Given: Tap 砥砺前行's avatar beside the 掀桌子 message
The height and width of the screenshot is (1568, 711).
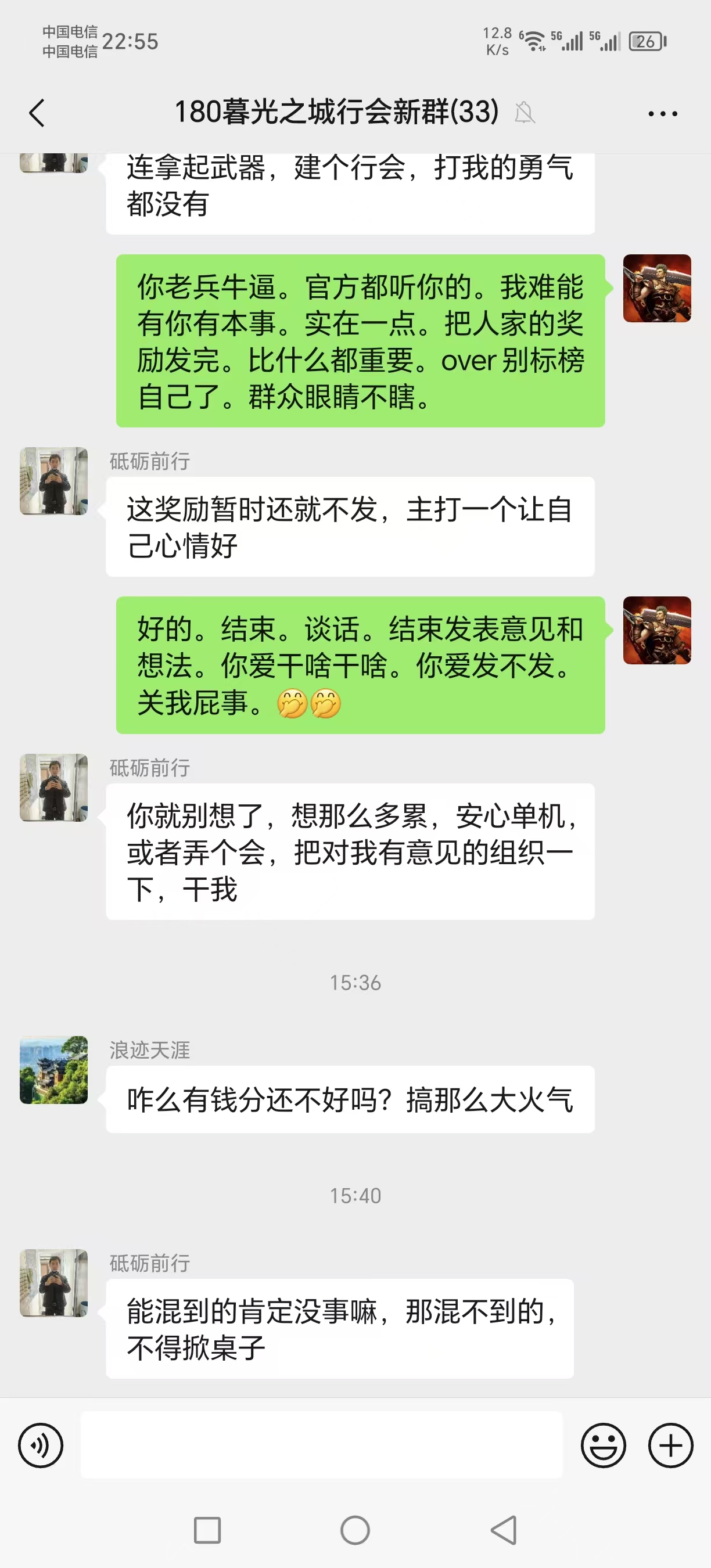Looking at the screenshot, I should click(53, 1282).
